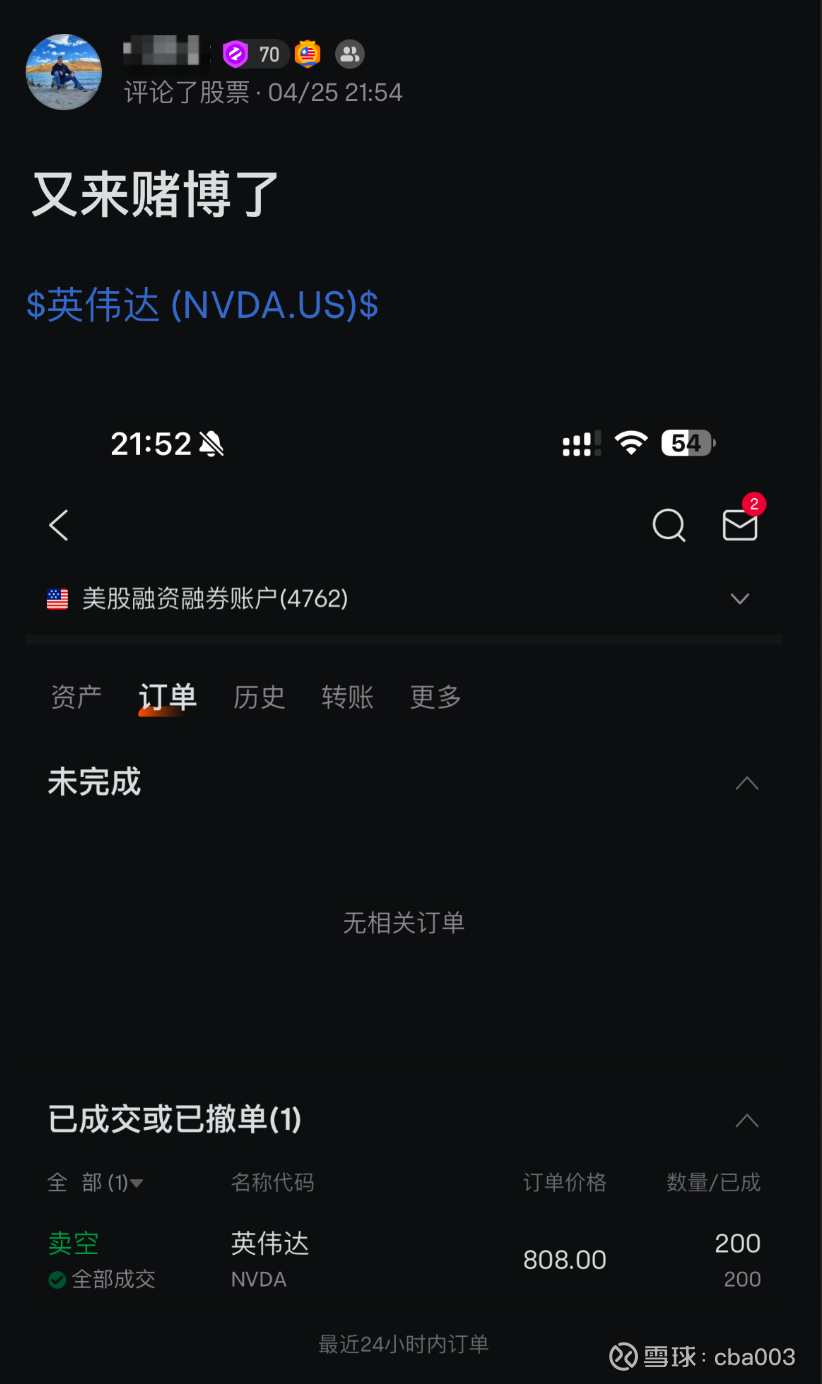Image resolution: width=822 pixels, height=1384 pixels.
Task: Open the $英伟达 (NVDA.US)$ stock link
Action: tap(202, 305)
